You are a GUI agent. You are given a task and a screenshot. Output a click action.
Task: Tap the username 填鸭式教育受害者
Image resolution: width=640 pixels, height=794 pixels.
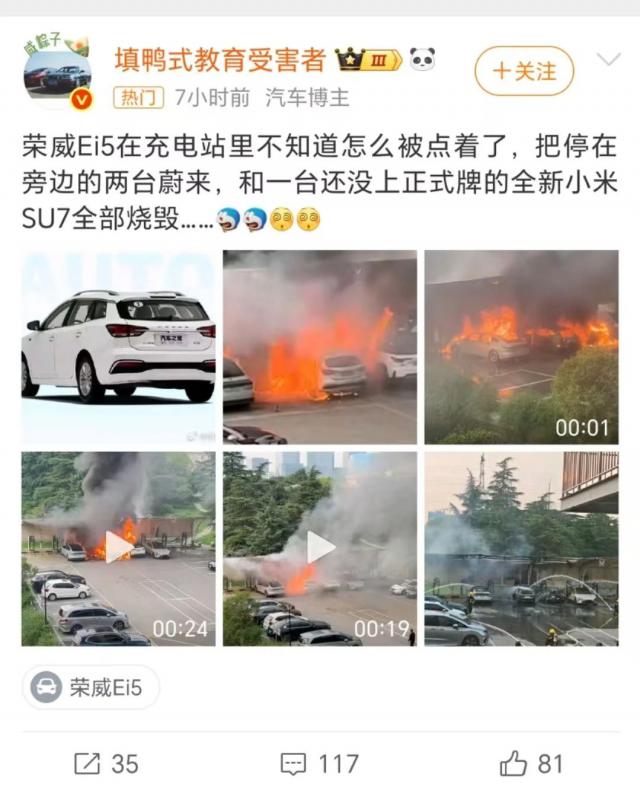(x=219, y=58)
